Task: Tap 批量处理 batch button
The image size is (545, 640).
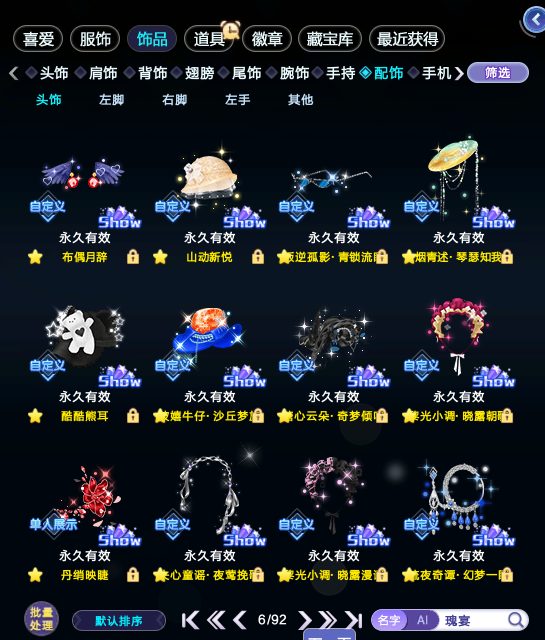Action: coord(41,619)
